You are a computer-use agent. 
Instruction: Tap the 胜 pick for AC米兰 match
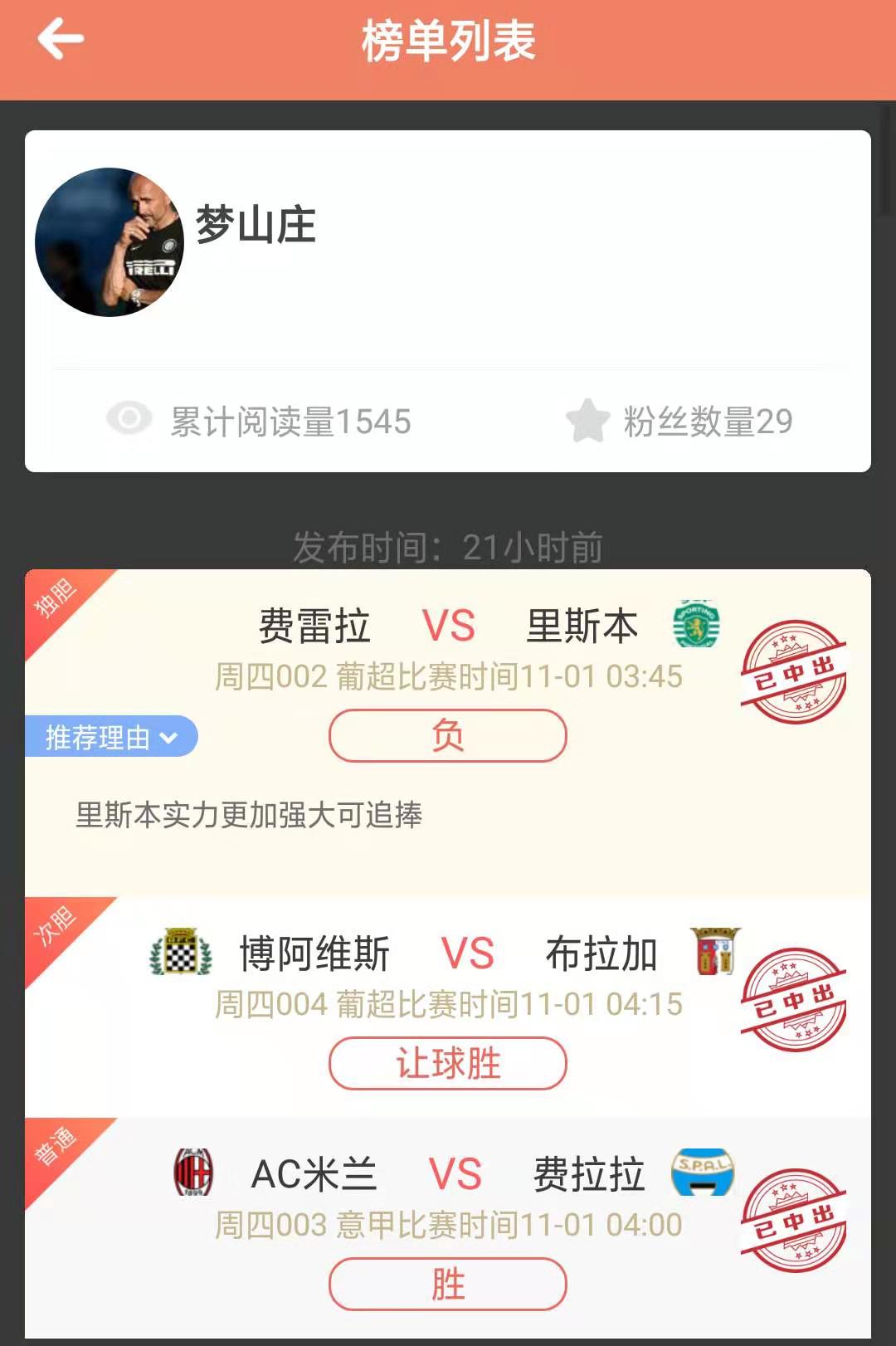tap(447, 1284)
